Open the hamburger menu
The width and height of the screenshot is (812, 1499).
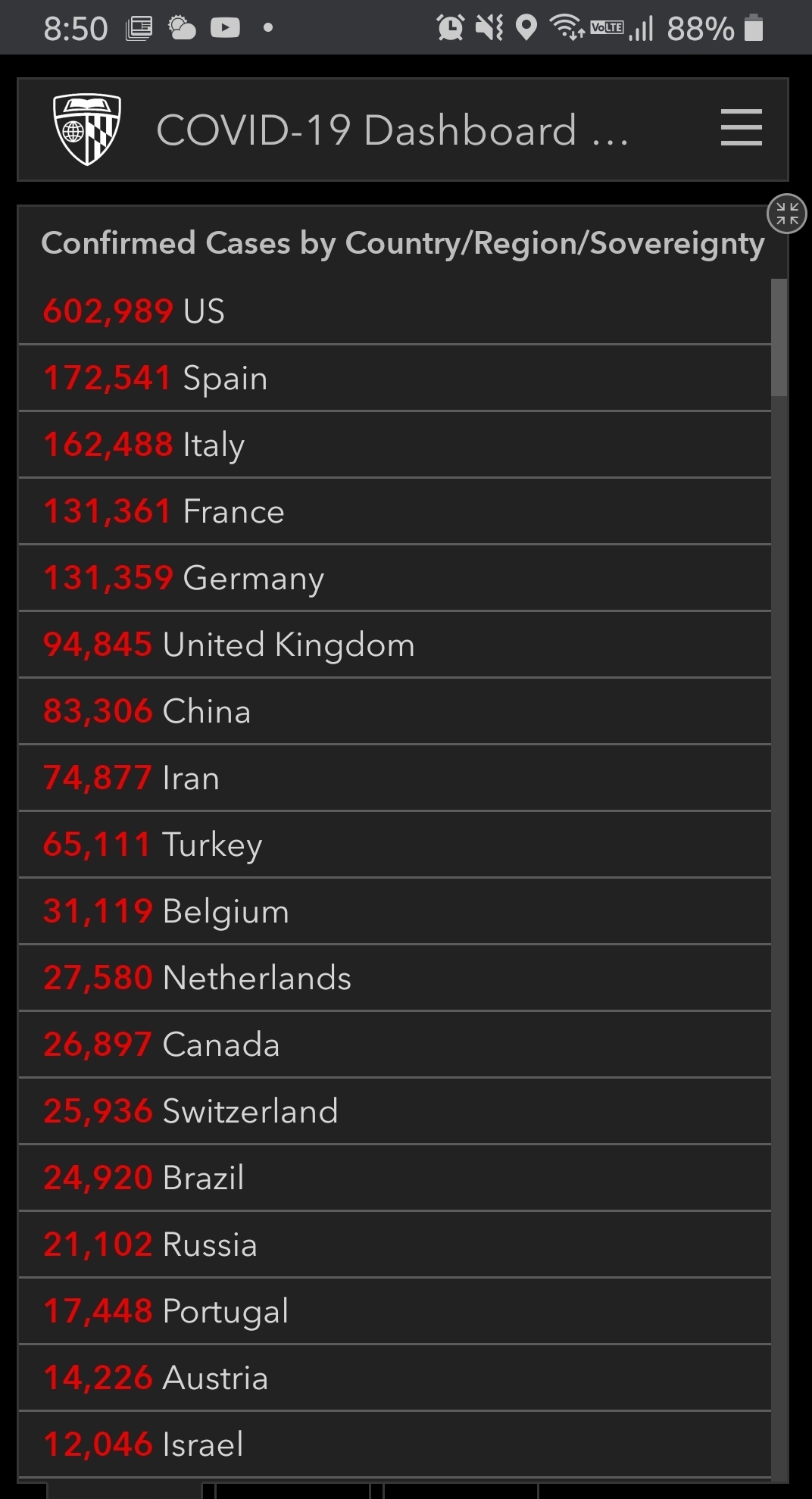[741, 127]
